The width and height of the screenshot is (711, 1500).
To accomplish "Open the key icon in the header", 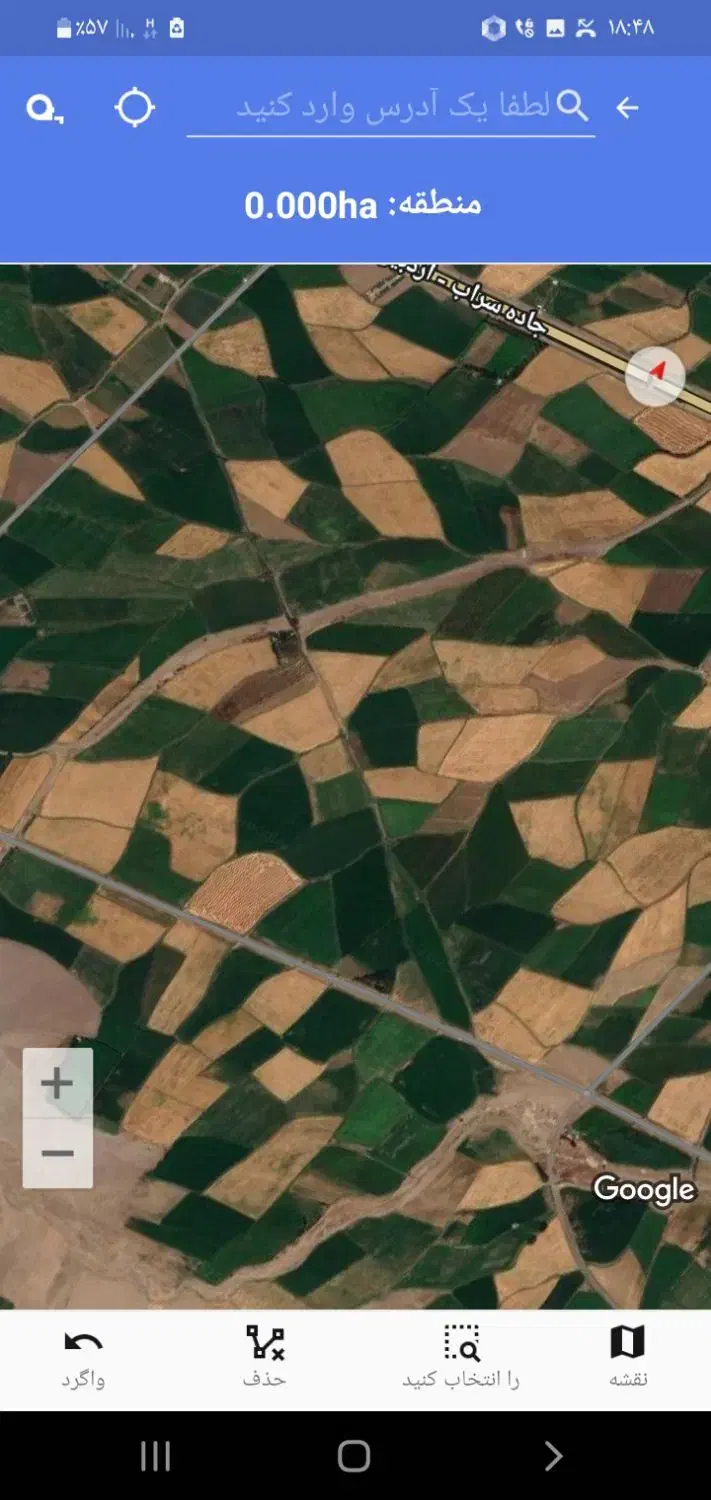I will click(x=44, y=108).
